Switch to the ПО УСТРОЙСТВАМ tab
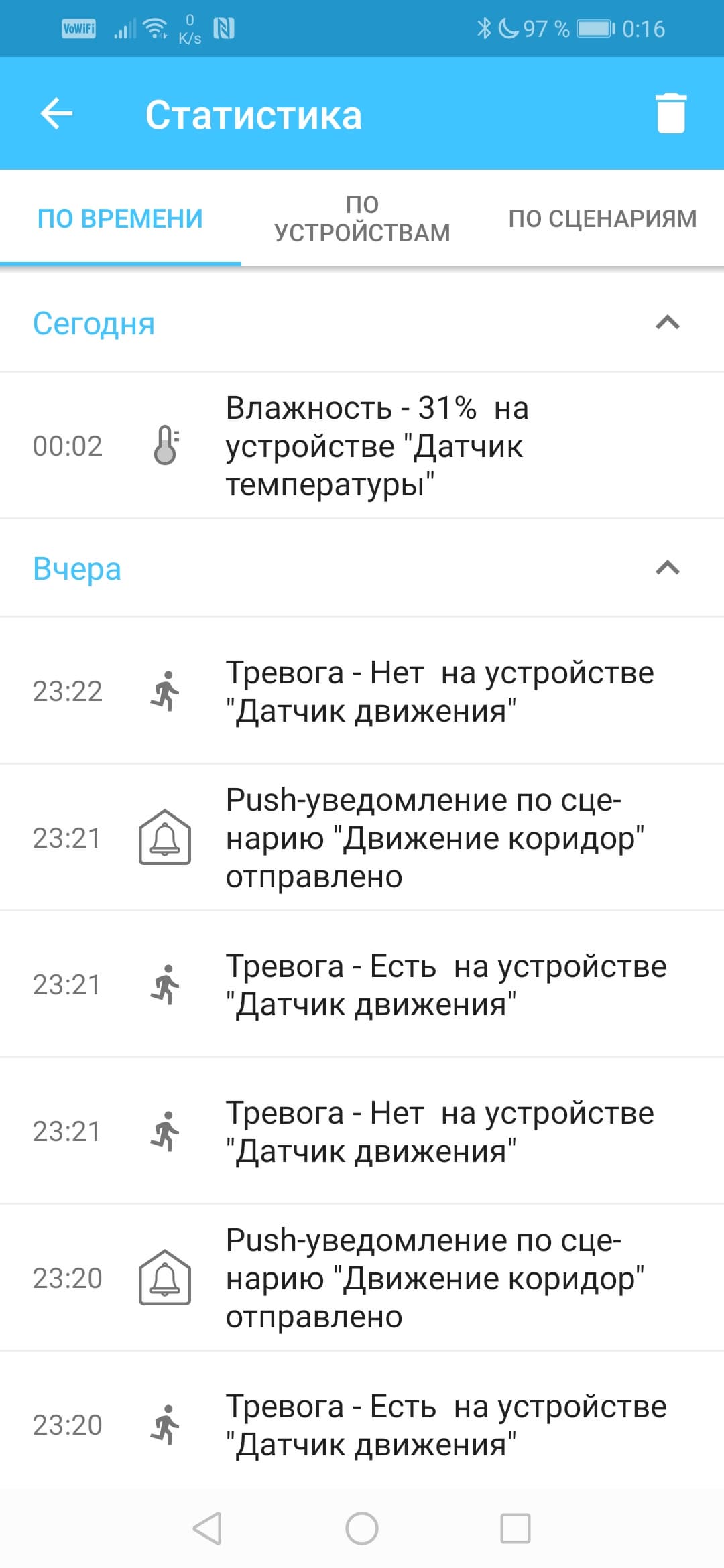Image resolution: width=724 pixels, height=1568 pixels. coord(362,219)
